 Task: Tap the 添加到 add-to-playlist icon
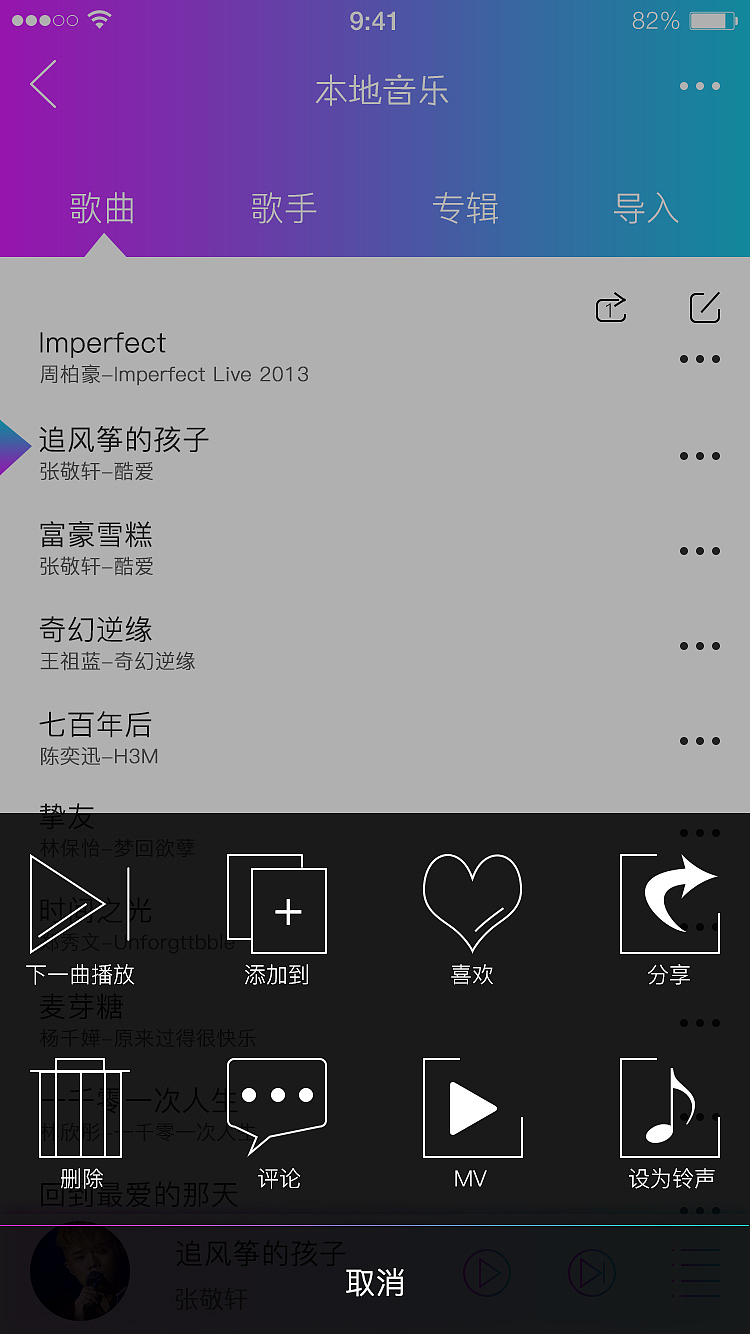click(277, 903)
